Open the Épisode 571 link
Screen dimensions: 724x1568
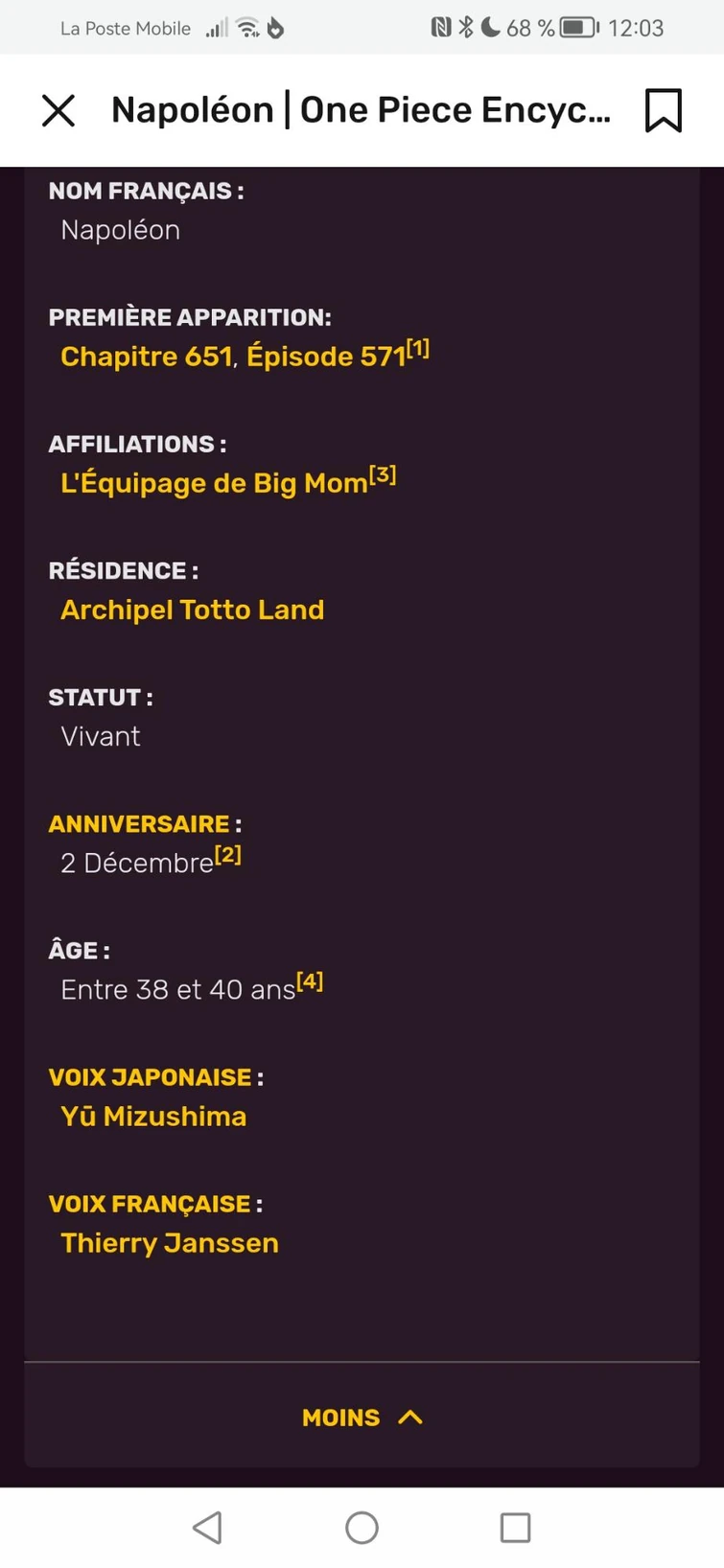pos(326,357)
